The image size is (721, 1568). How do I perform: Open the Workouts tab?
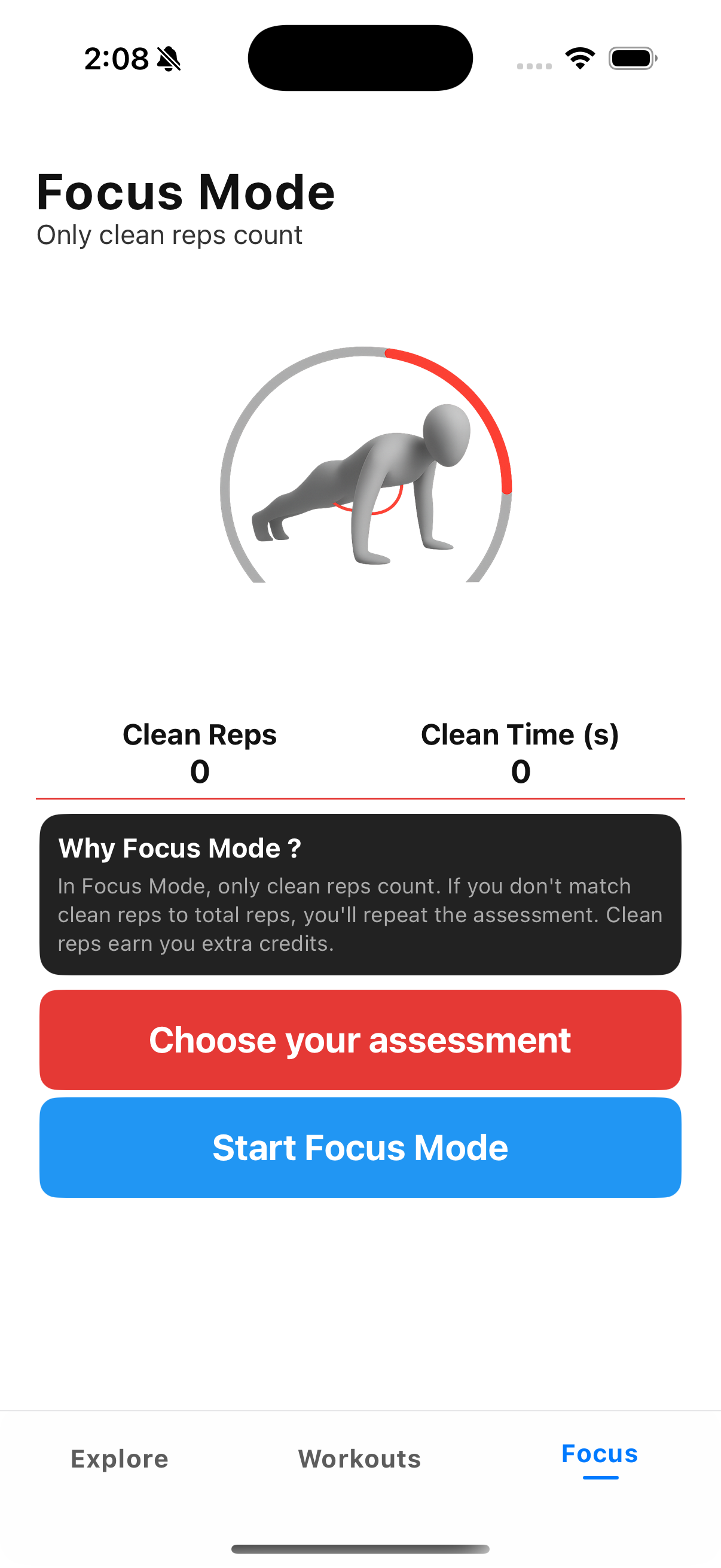tap(359, 1459)
